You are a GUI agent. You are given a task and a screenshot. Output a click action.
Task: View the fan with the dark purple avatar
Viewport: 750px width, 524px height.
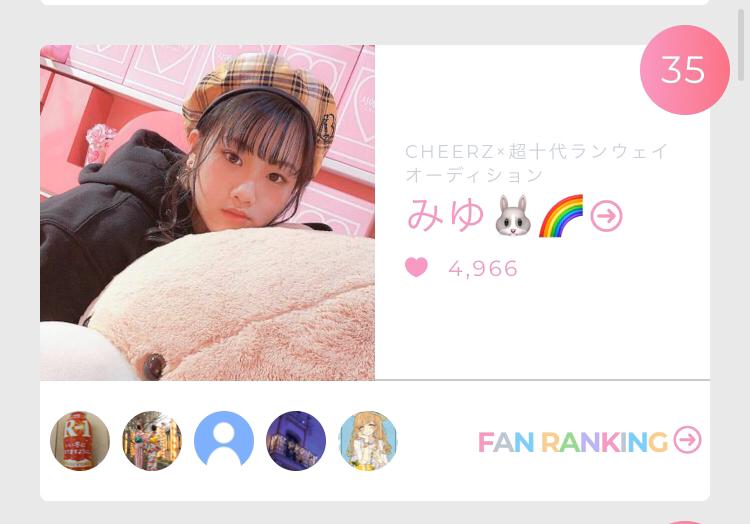click(296, 441)
